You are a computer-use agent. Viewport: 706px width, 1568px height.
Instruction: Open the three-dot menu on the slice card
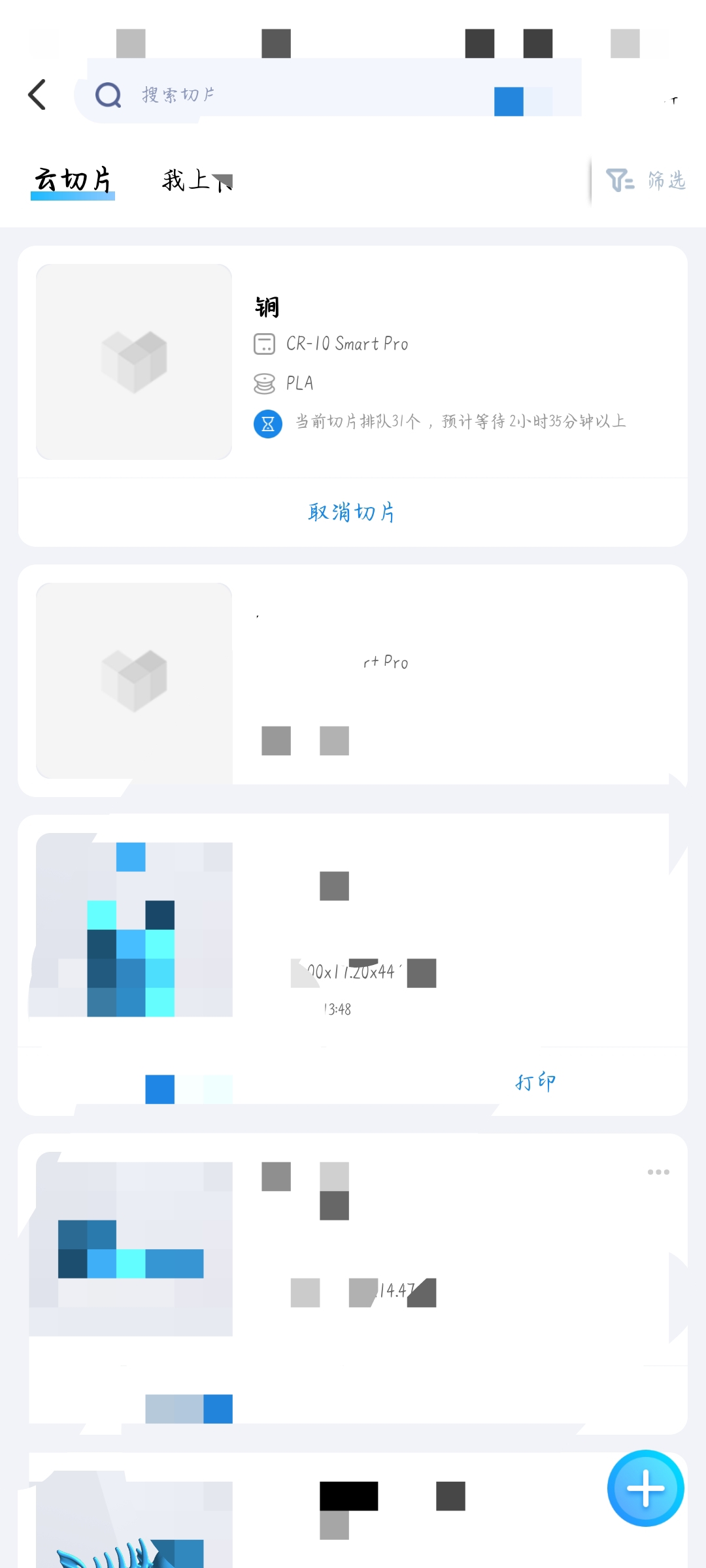coord(658,1172)
